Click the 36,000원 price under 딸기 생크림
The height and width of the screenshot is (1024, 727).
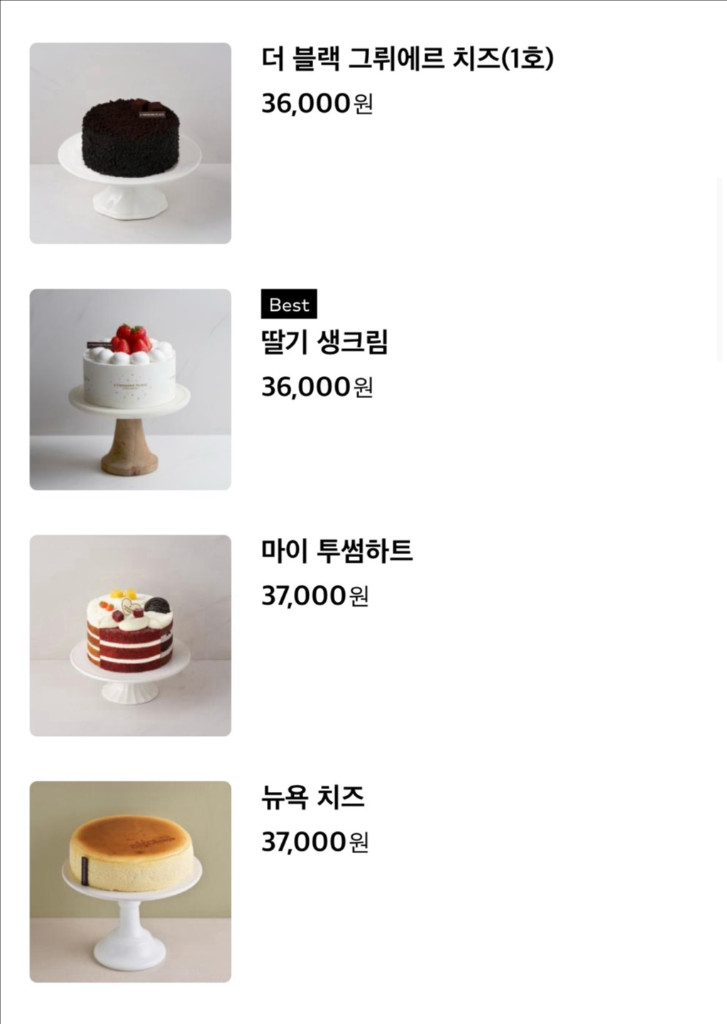click(316, 385)
